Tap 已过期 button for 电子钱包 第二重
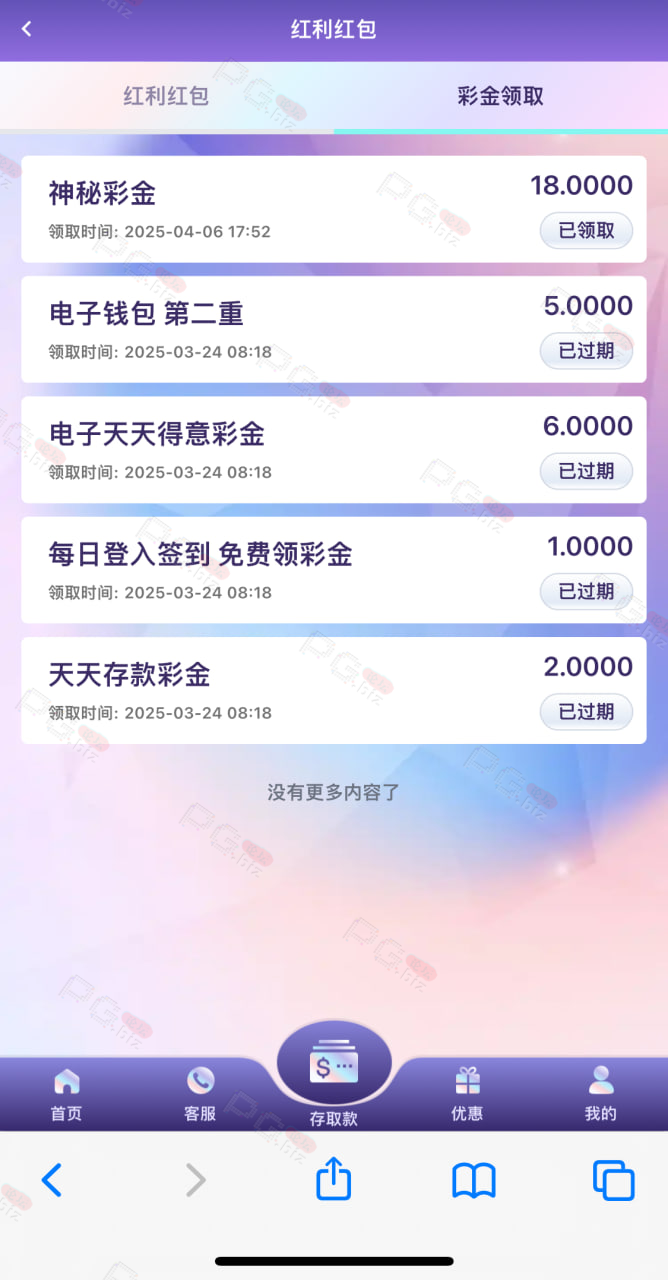This screenshot has height=1280, width=668. click(x=586, y=351)
